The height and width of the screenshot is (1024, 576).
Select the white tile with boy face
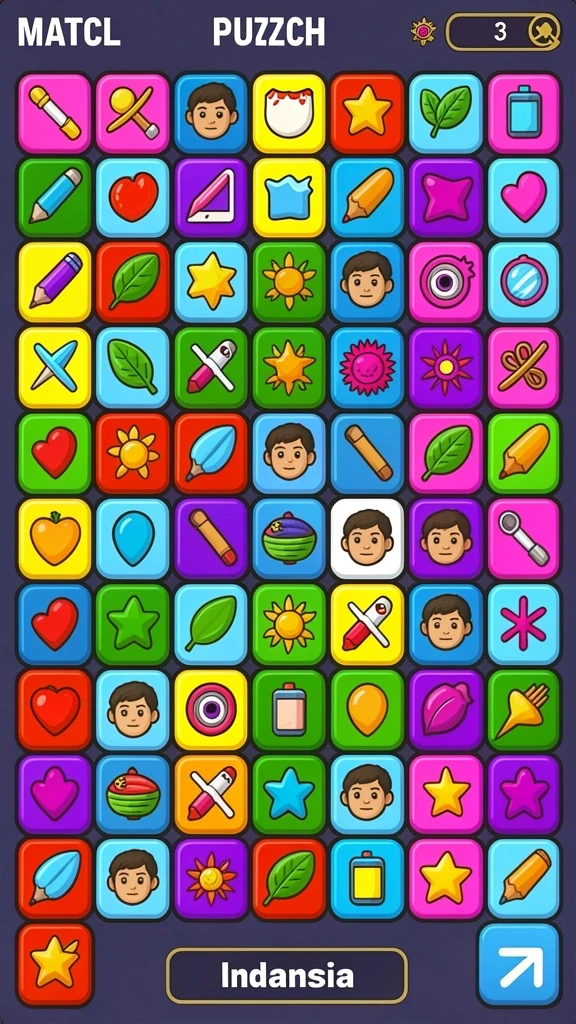[x=367, y=539]
